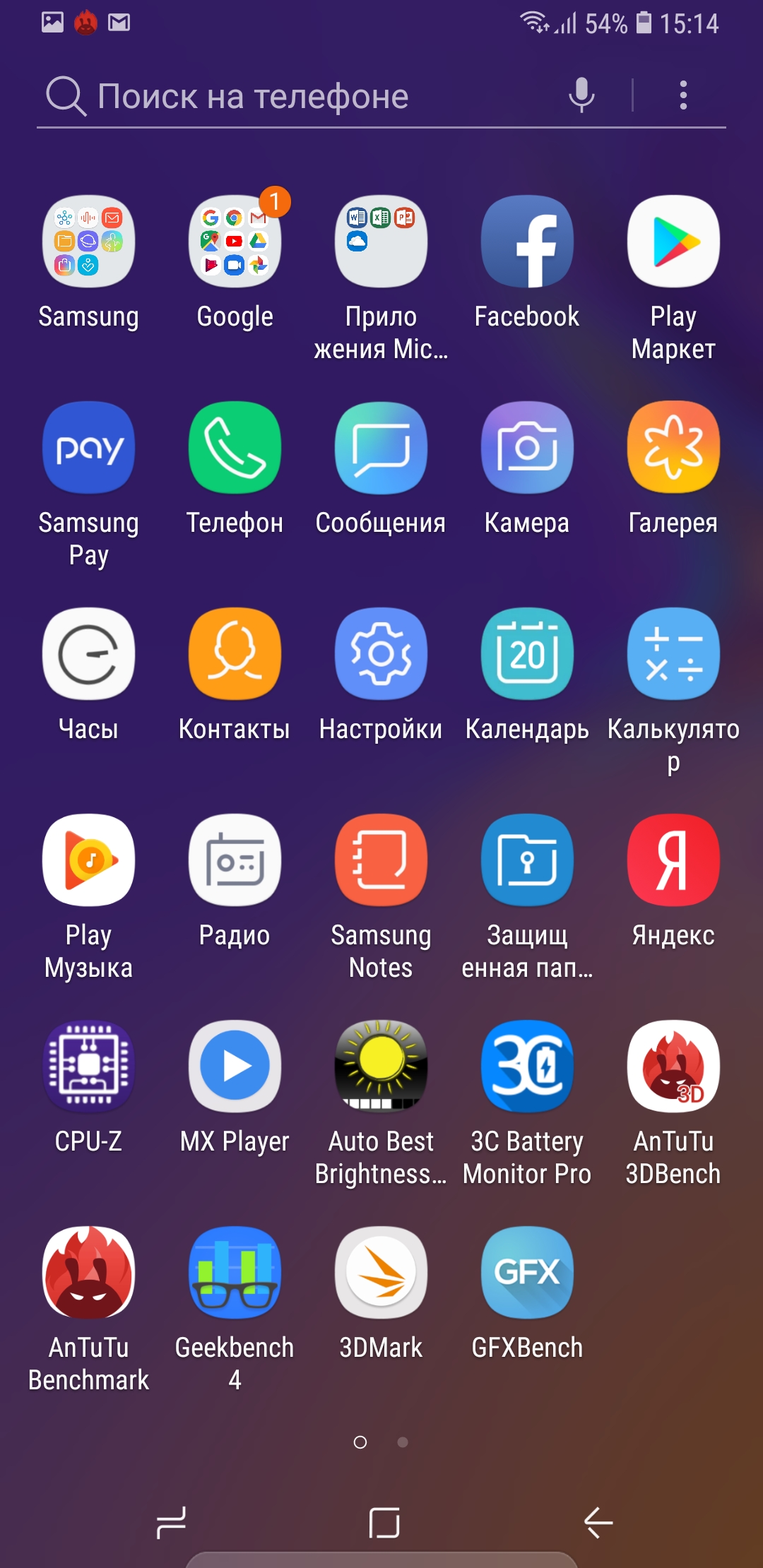Screen dimensions: 763x1568
Task: Launch the Камера app
Action: [527, 448]
